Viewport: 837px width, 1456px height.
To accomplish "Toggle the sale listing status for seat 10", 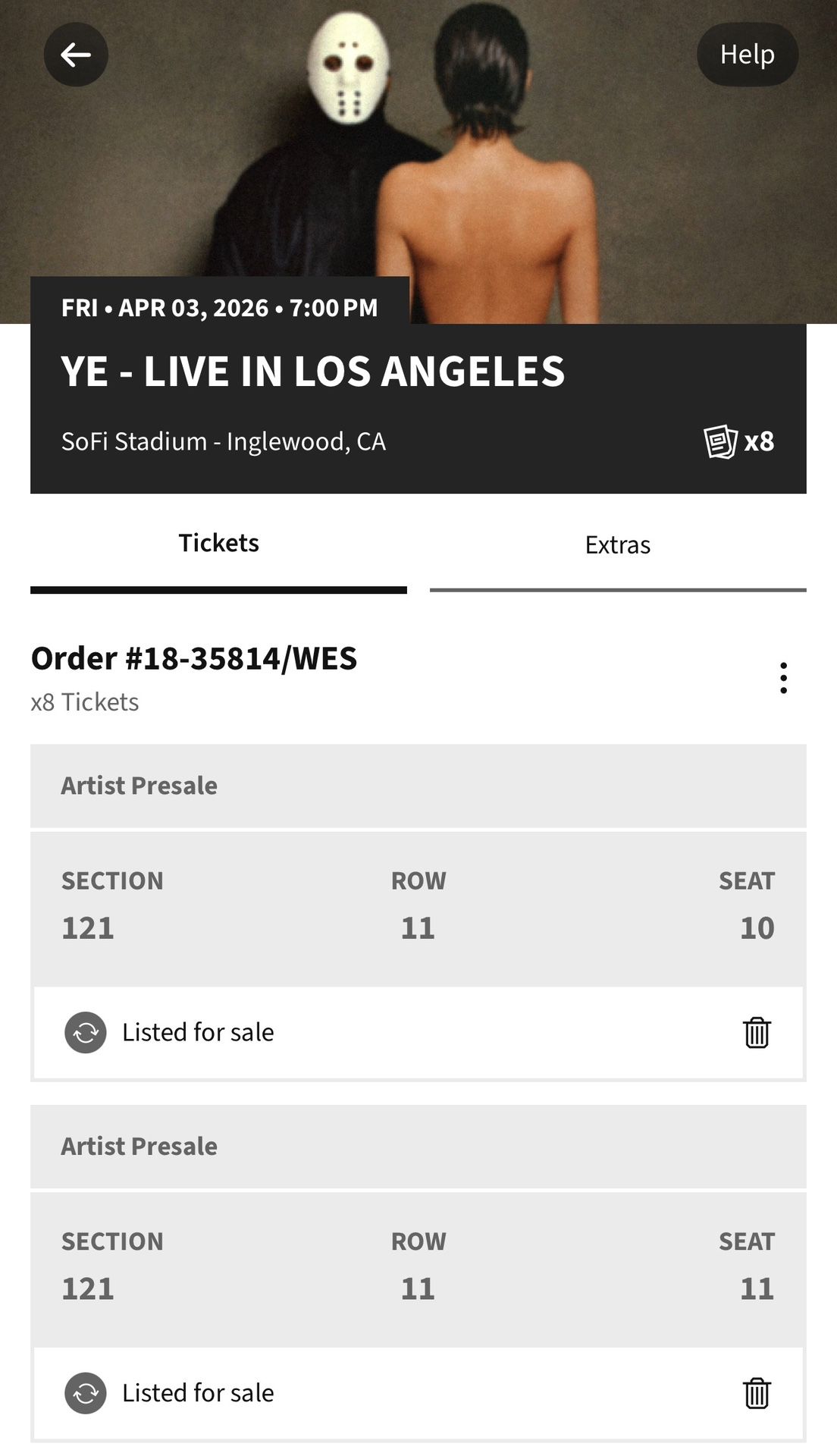I will point(197,1031).
